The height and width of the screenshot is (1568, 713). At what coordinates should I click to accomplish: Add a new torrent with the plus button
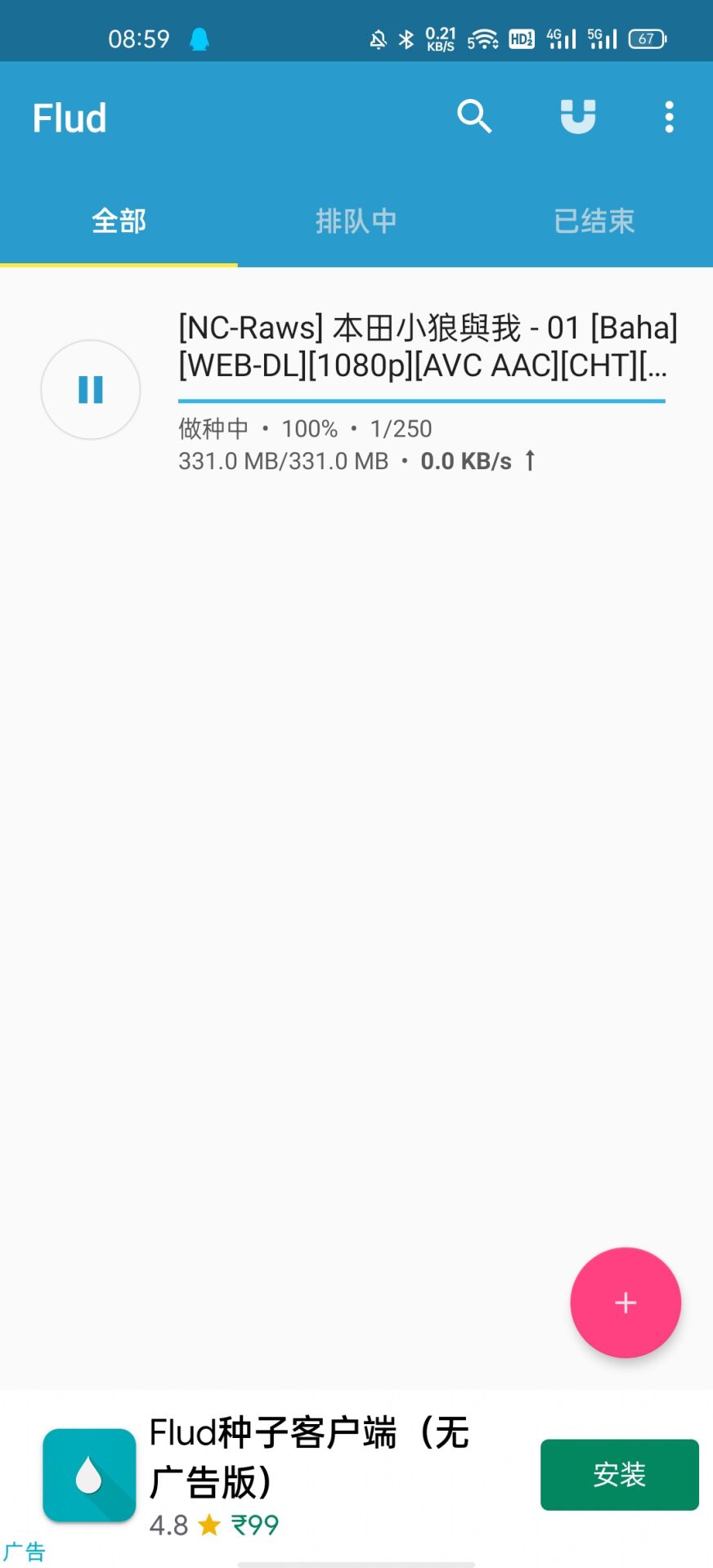pyautogui.click(x=626, y=1302)
